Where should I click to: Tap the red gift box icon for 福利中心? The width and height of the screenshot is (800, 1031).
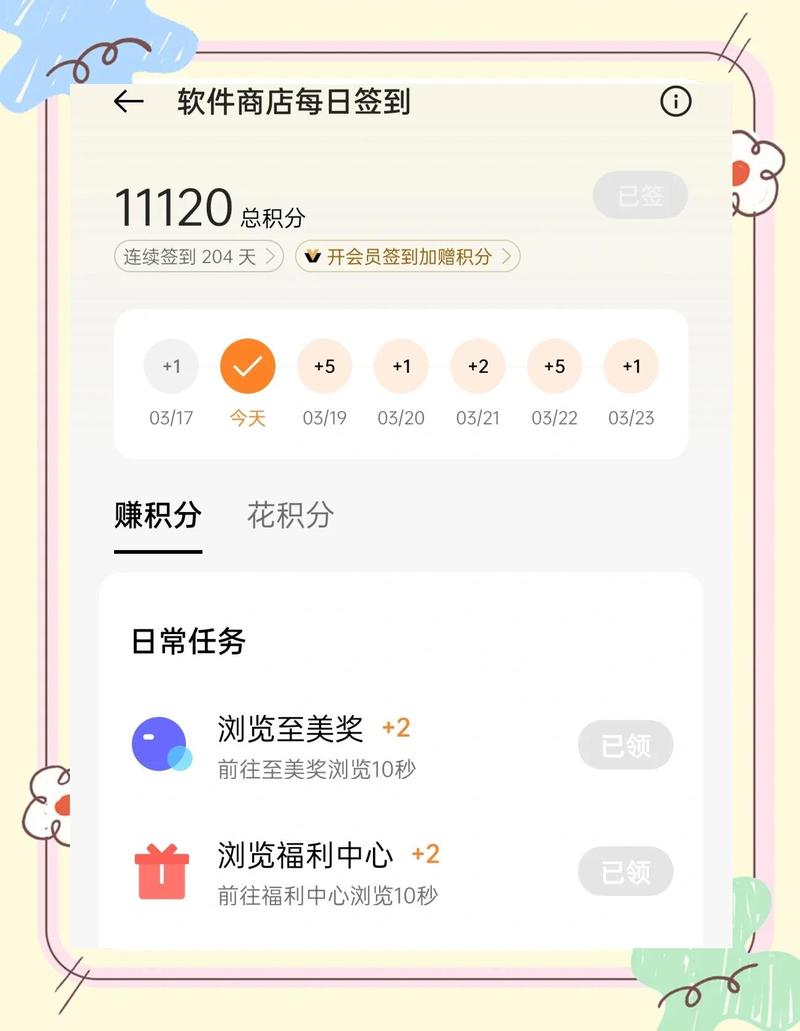coord(160,871)
